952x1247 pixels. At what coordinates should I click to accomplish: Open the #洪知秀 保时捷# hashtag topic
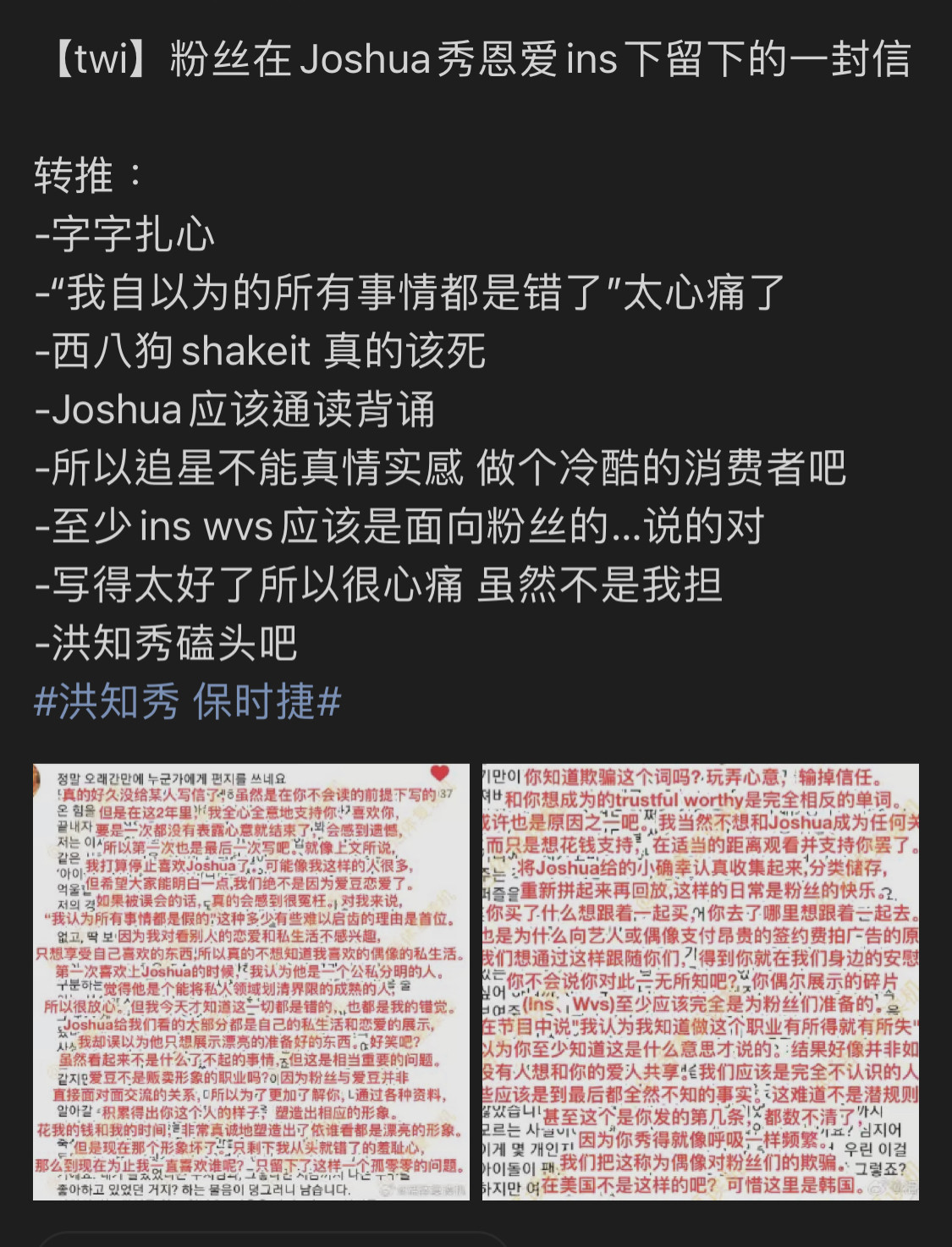tap(187, 701)
